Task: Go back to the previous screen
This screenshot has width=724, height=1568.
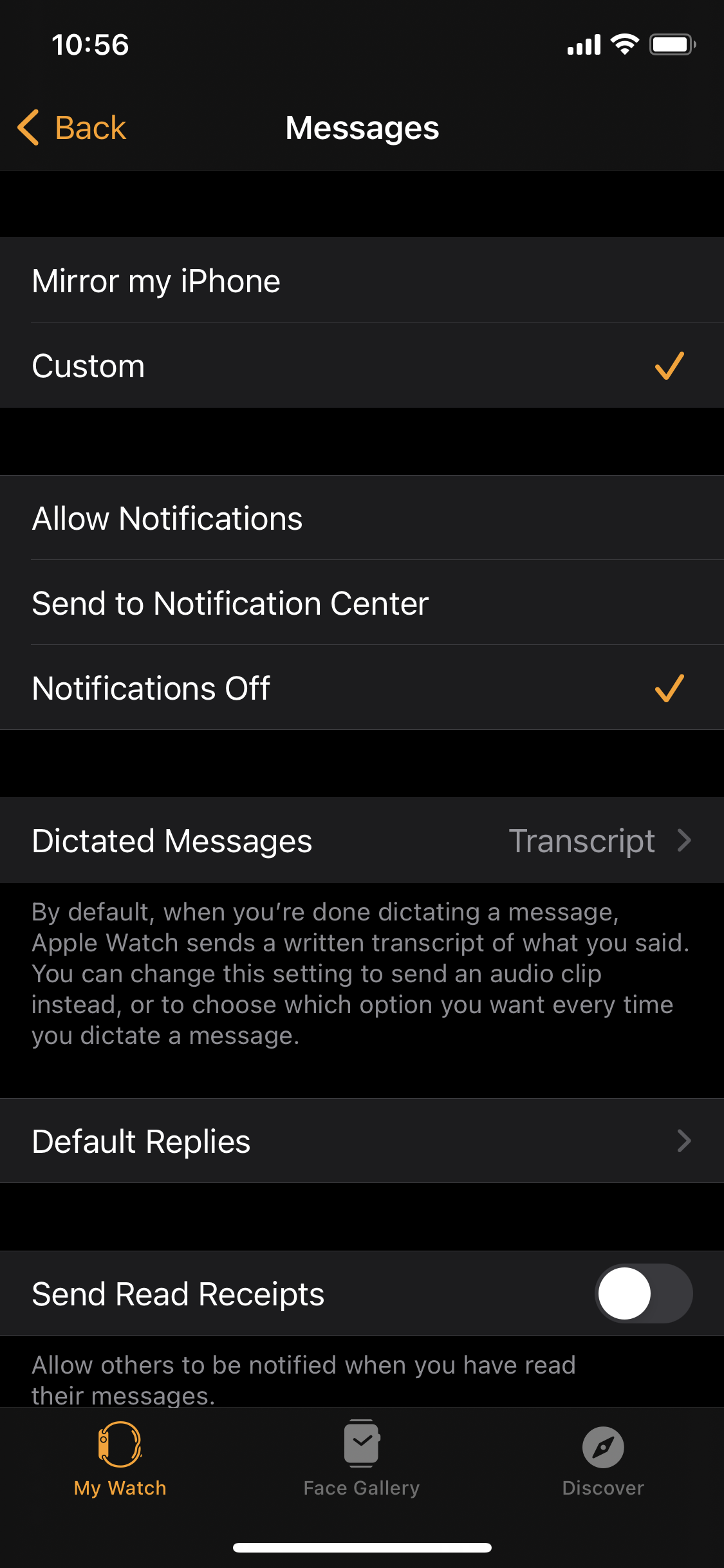Action: tap(72, 127)
